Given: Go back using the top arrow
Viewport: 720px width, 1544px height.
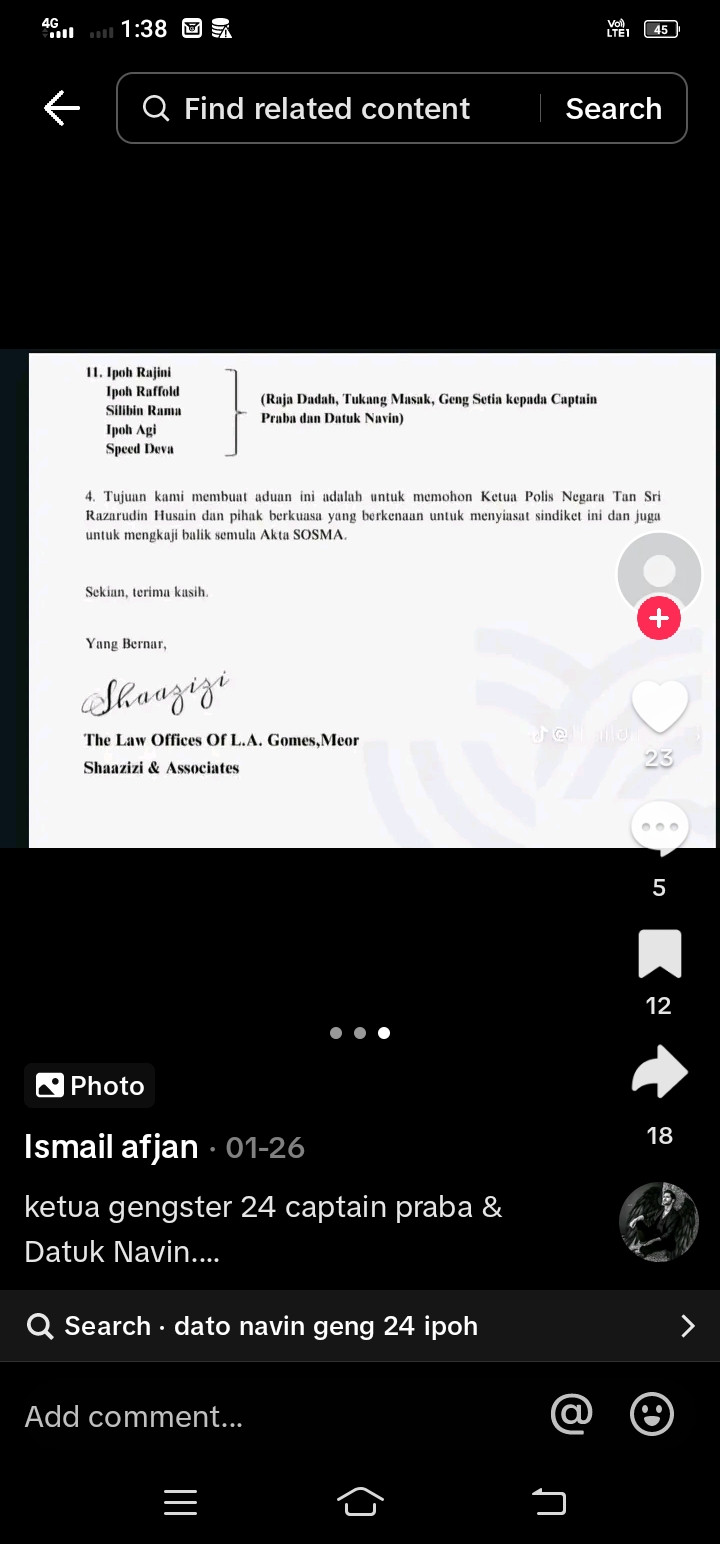Looking at the screenshot, I should (x=61, y=108).
